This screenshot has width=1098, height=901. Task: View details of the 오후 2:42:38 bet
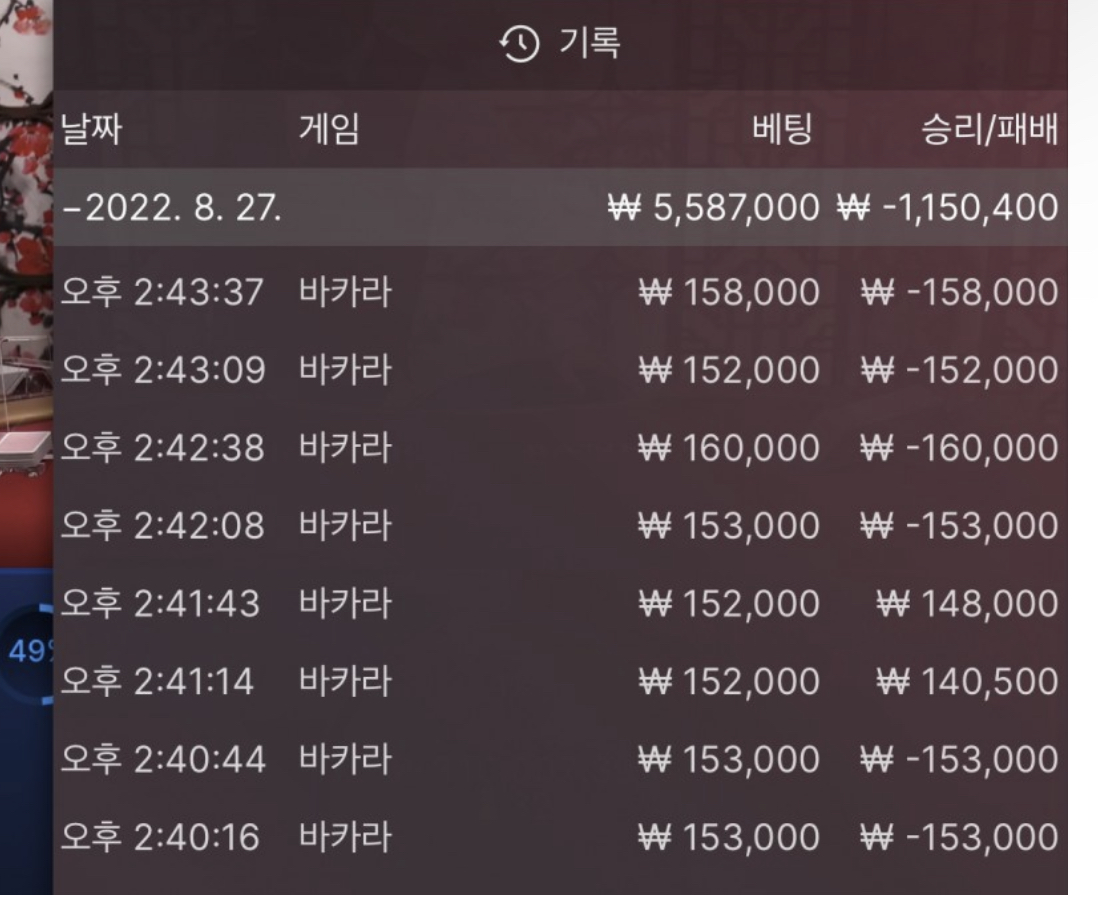click(558, 448)
